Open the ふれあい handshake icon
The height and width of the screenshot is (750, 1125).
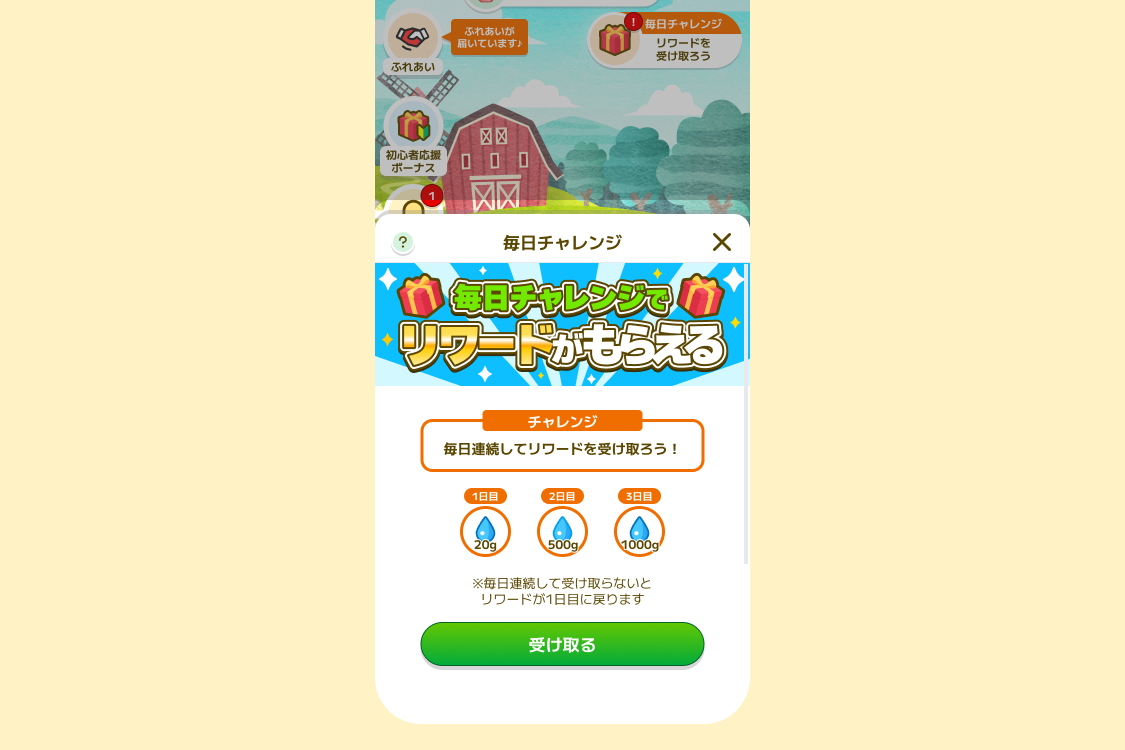(412, 38)
